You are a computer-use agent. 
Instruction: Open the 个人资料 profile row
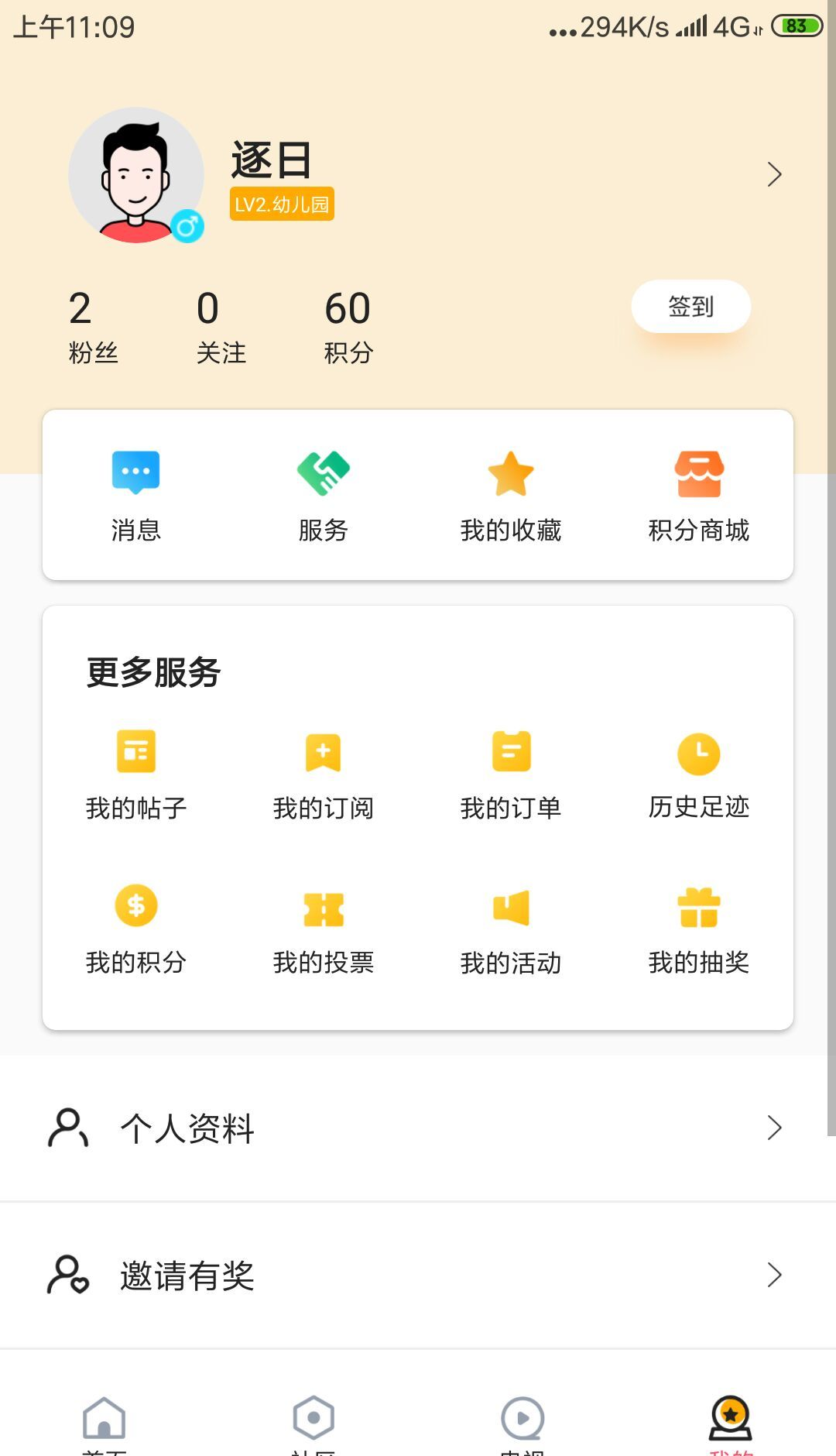[418, 1128]
